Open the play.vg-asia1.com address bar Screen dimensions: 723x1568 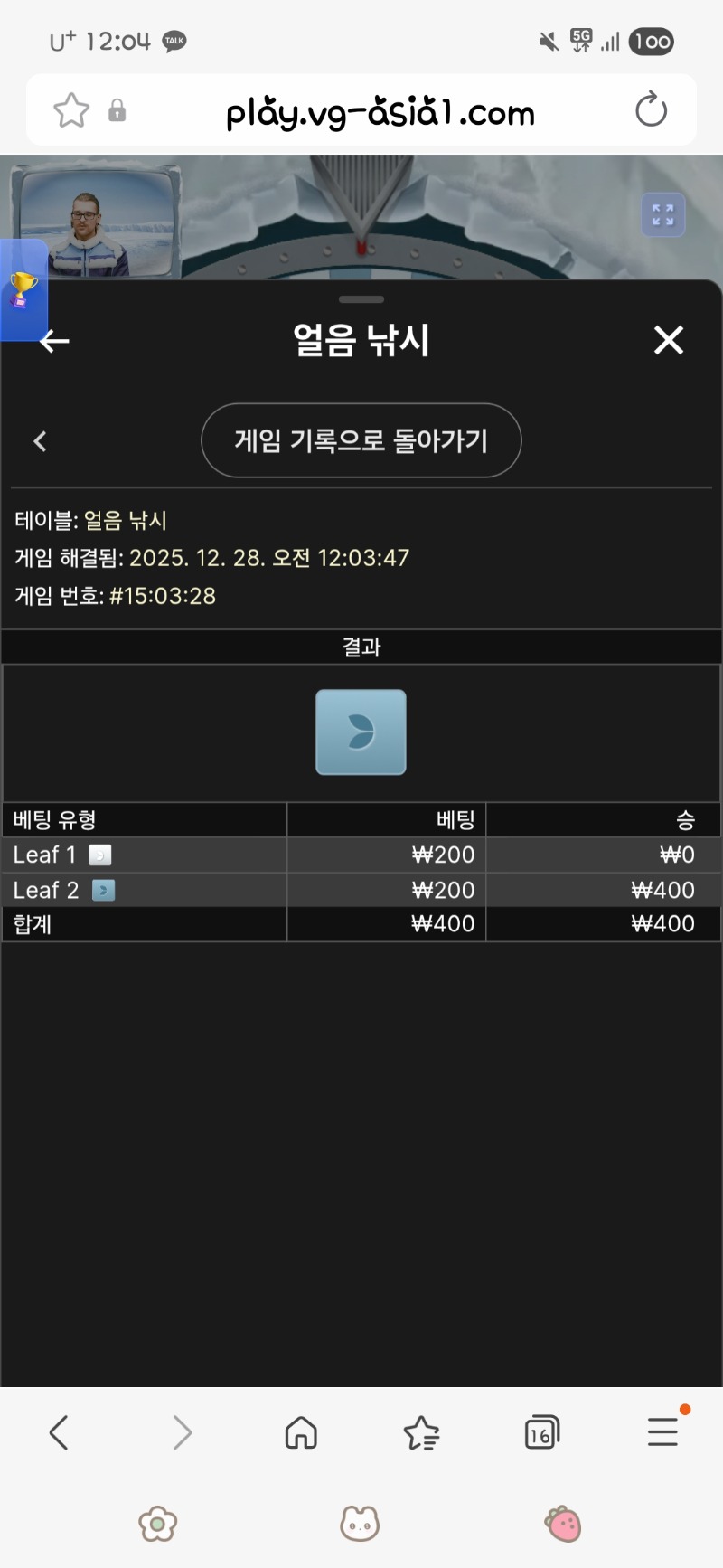tap(380, 112)
